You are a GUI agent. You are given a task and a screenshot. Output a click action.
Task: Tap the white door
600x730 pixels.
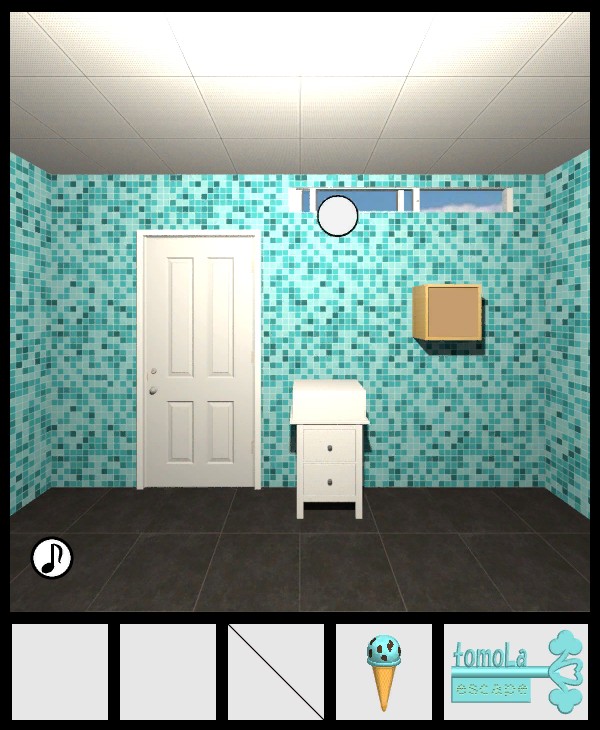[x=200, y=360]
